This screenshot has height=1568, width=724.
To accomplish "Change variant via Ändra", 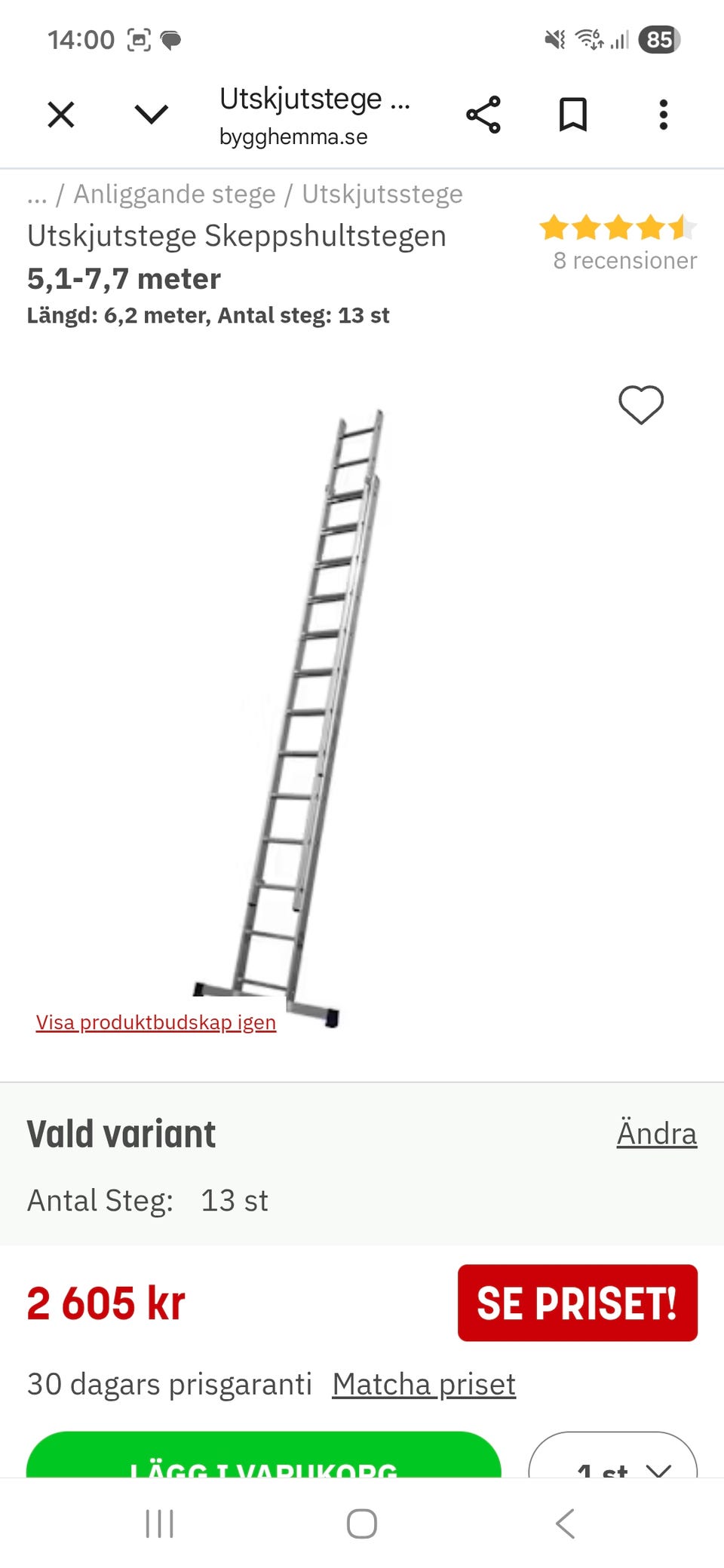I will tap(656, 1132).
